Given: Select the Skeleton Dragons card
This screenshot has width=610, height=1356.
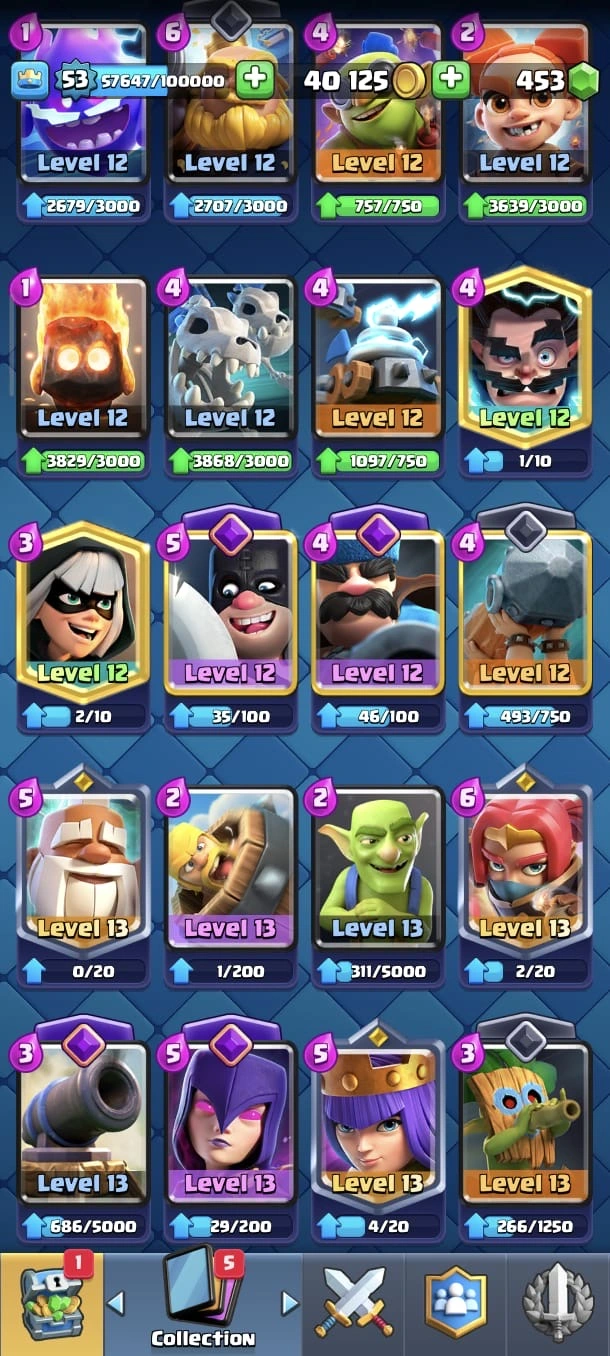Looking at the screenshot, I should click(x=229, y=365).
